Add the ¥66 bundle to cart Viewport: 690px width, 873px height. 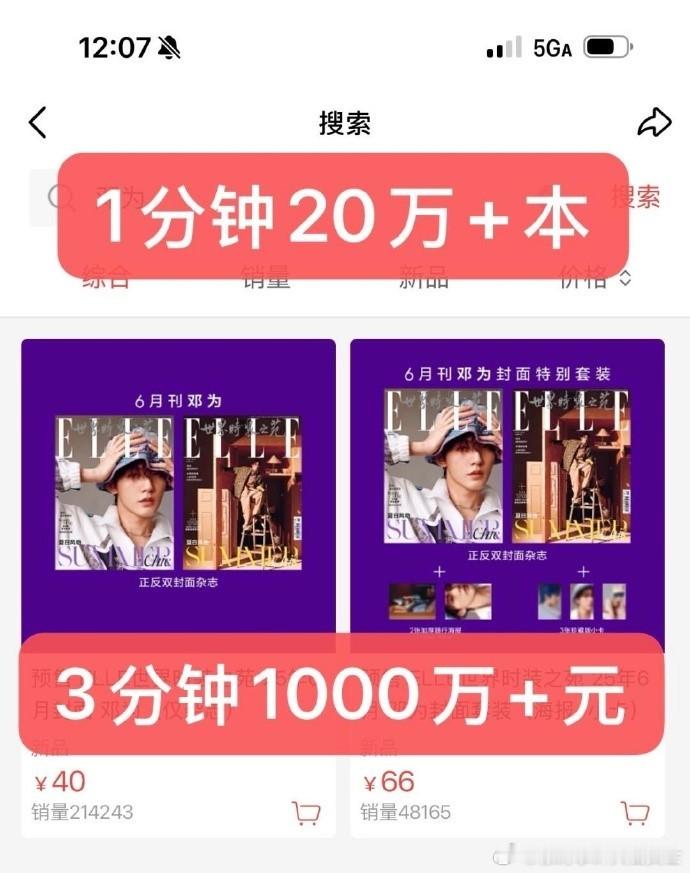coord(635,813)
